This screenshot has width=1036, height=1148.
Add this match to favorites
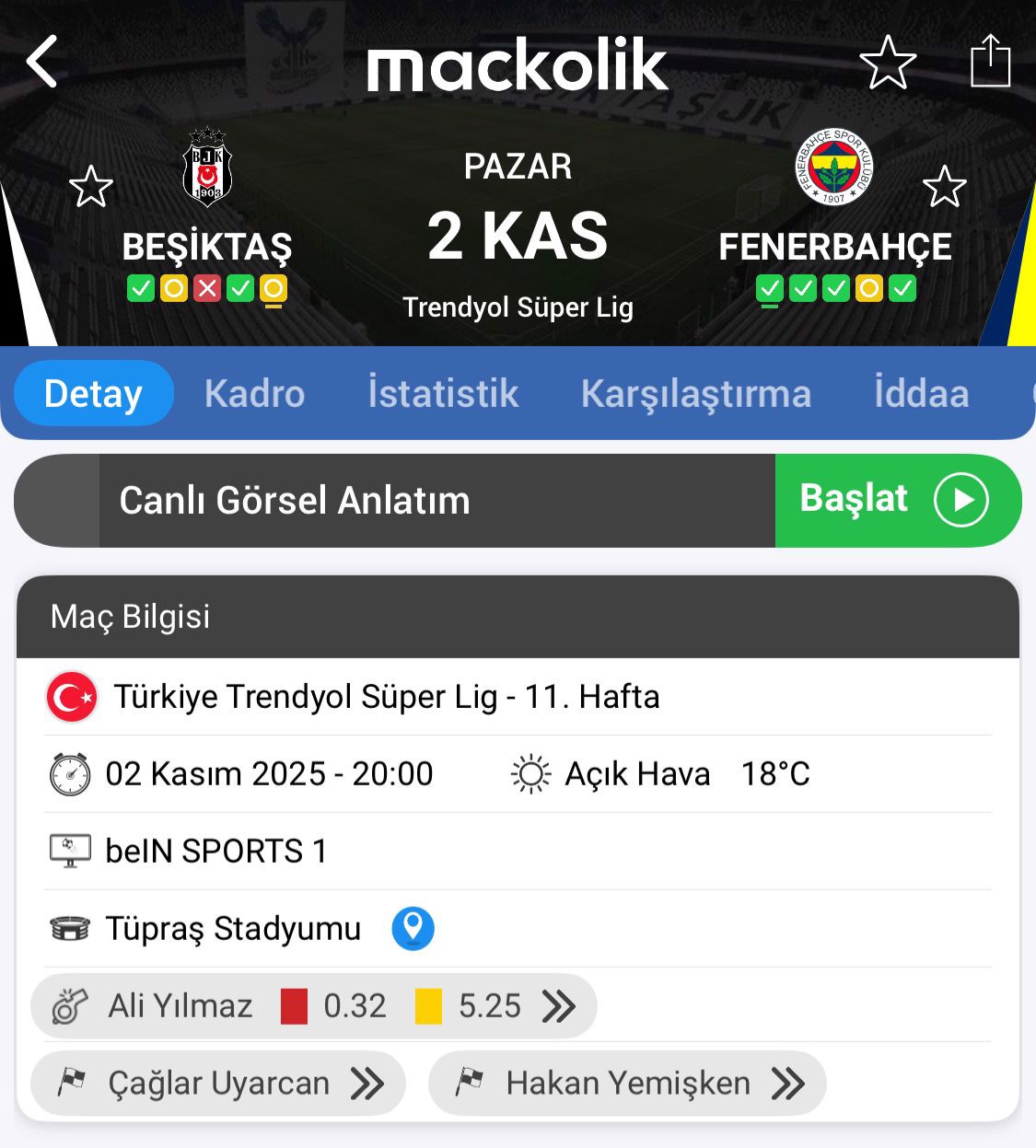pyautogui.click(x=888, y=63)
